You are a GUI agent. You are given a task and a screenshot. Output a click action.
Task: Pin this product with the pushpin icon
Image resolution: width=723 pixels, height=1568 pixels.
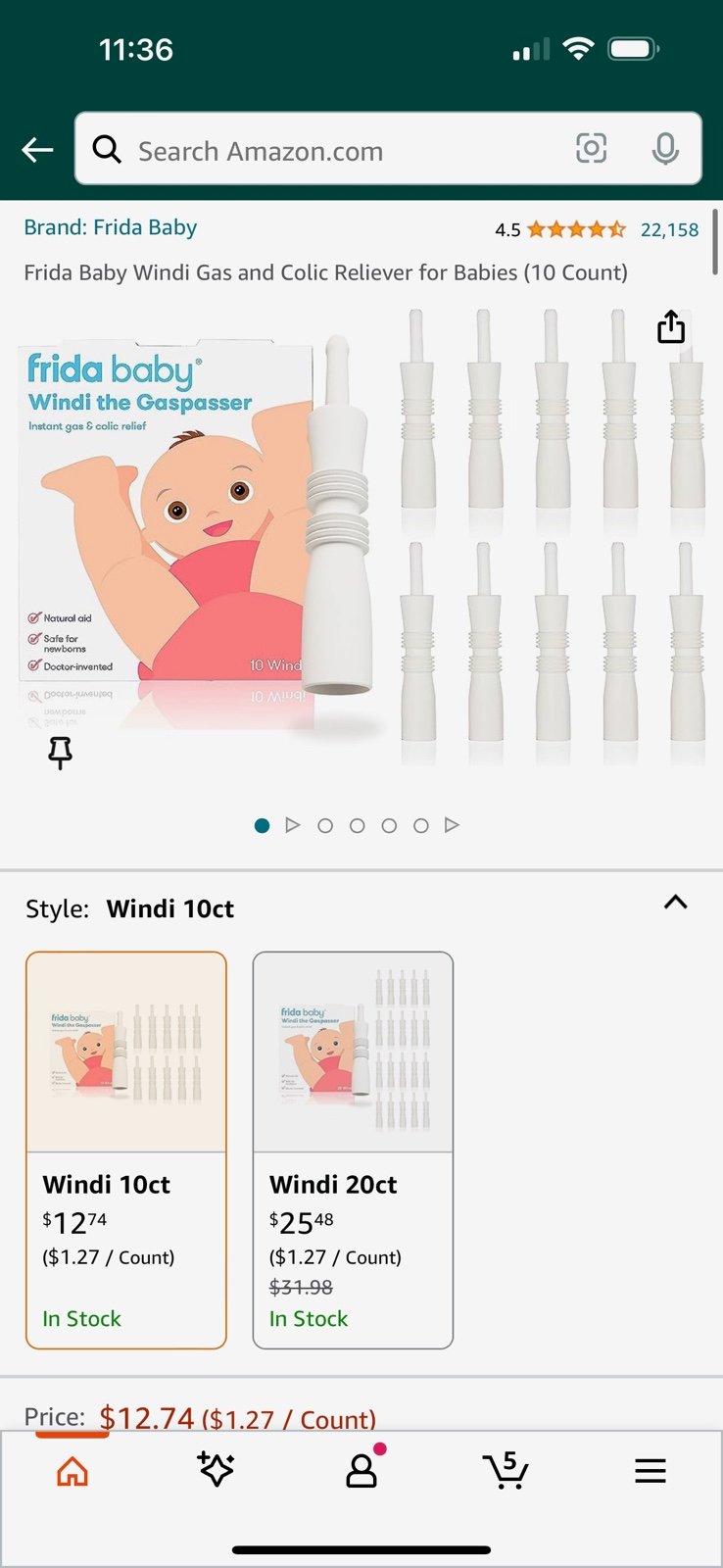pyautogui.click(x=60, y=753)
